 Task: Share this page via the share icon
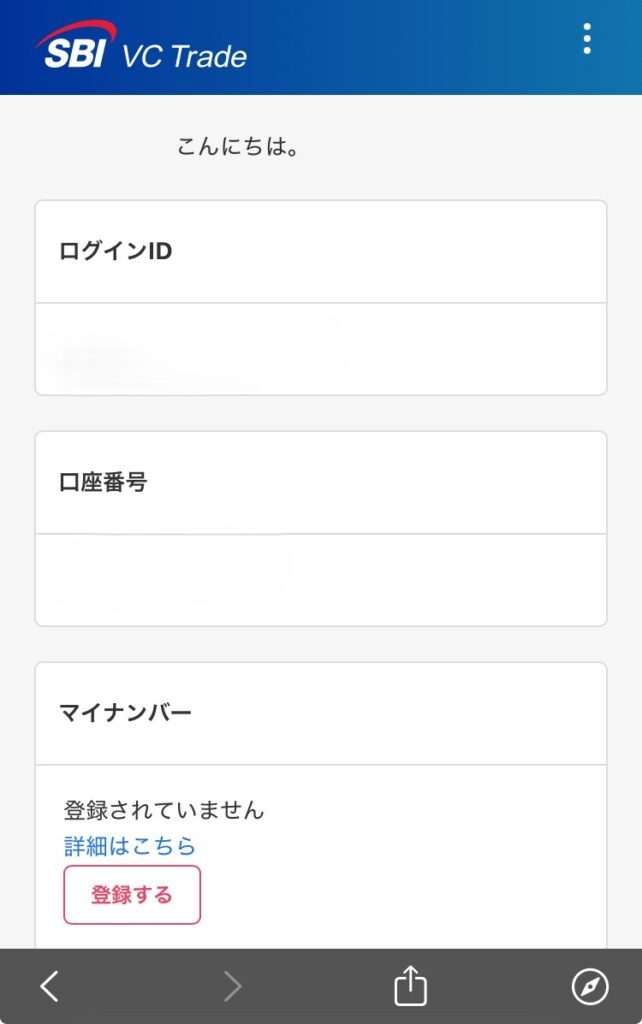point(410,987)
